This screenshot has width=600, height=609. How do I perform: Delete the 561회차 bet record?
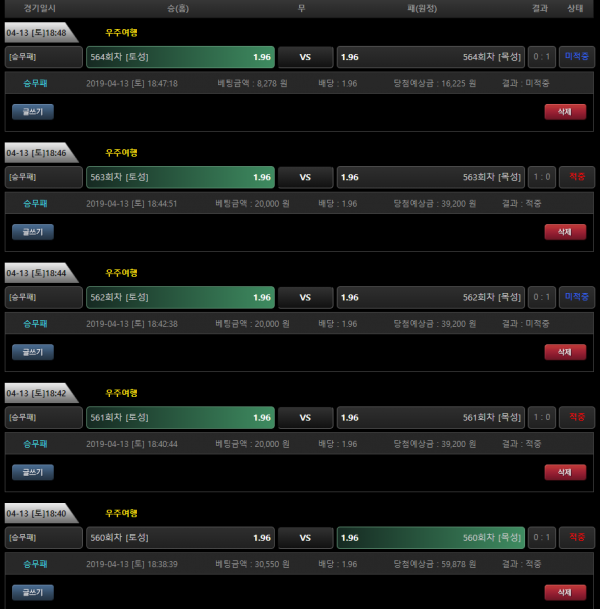click(565, 472)
